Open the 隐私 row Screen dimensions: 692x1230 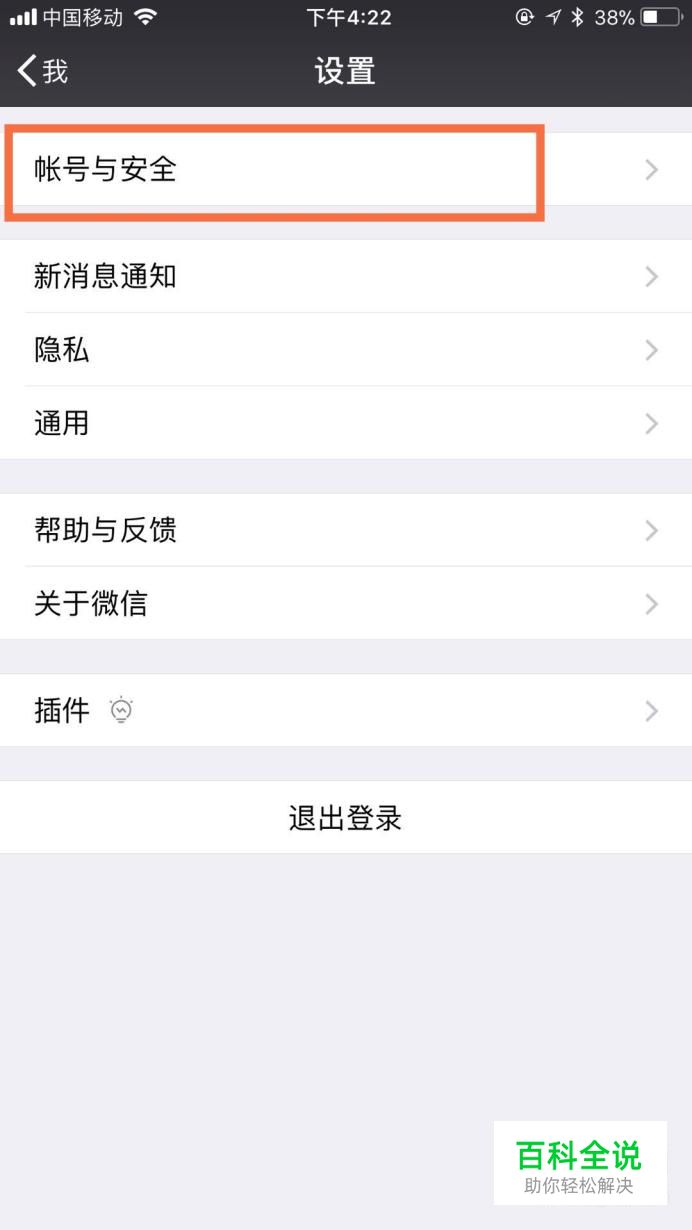(346, 350)
